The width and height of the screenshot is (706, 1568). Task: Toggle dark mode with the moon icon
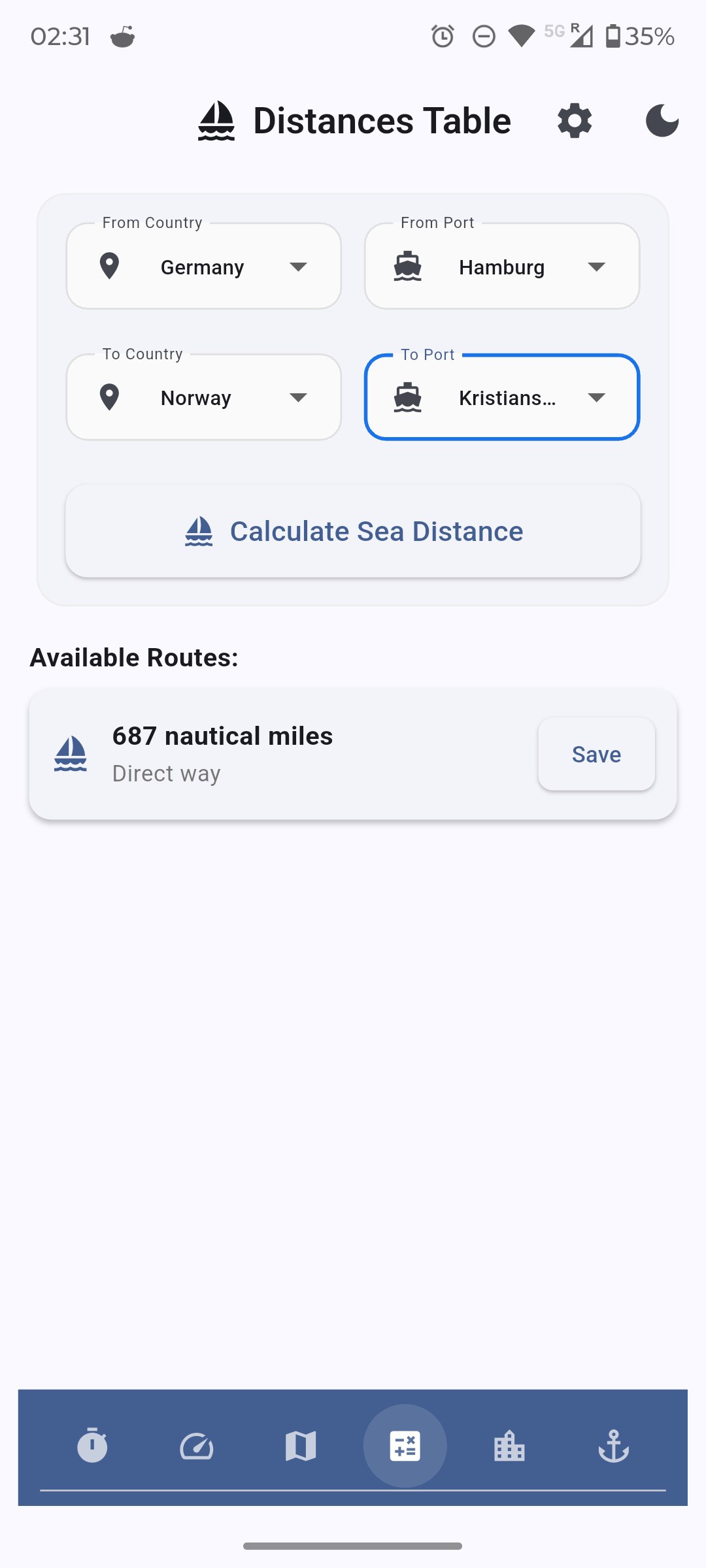tap(662, 121)
